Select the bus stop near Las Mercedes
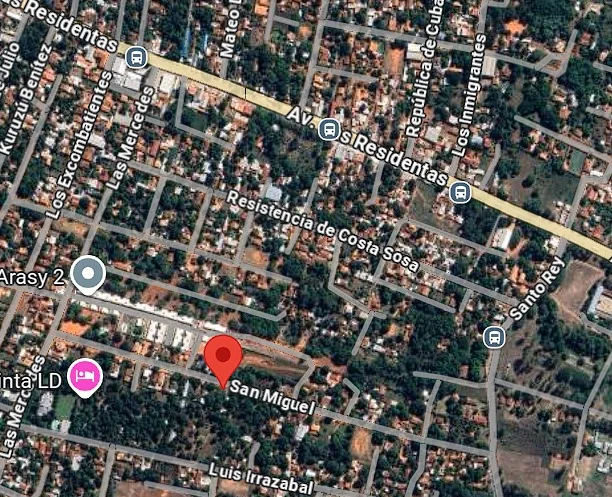The width and height of the screenshot is (612, 497). (x=136, y=56)
